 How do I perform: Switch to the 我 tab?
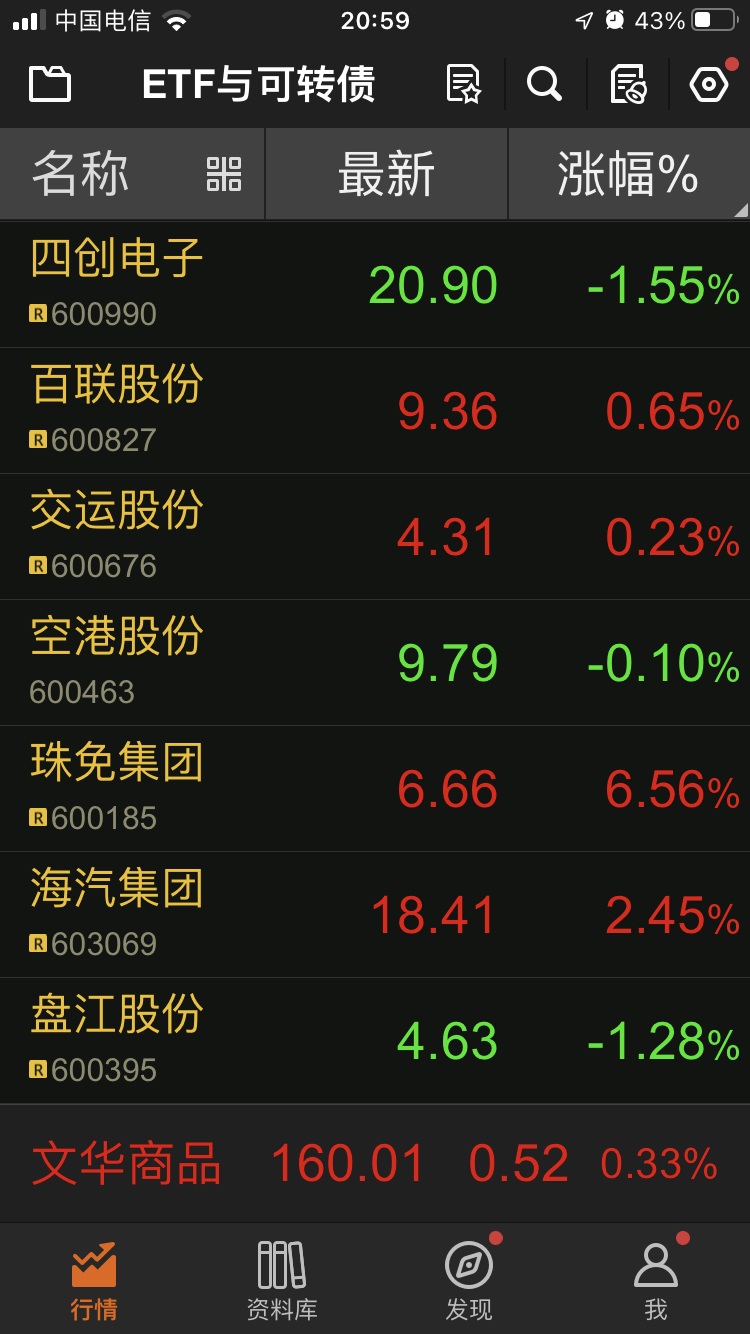point(656,1280)
